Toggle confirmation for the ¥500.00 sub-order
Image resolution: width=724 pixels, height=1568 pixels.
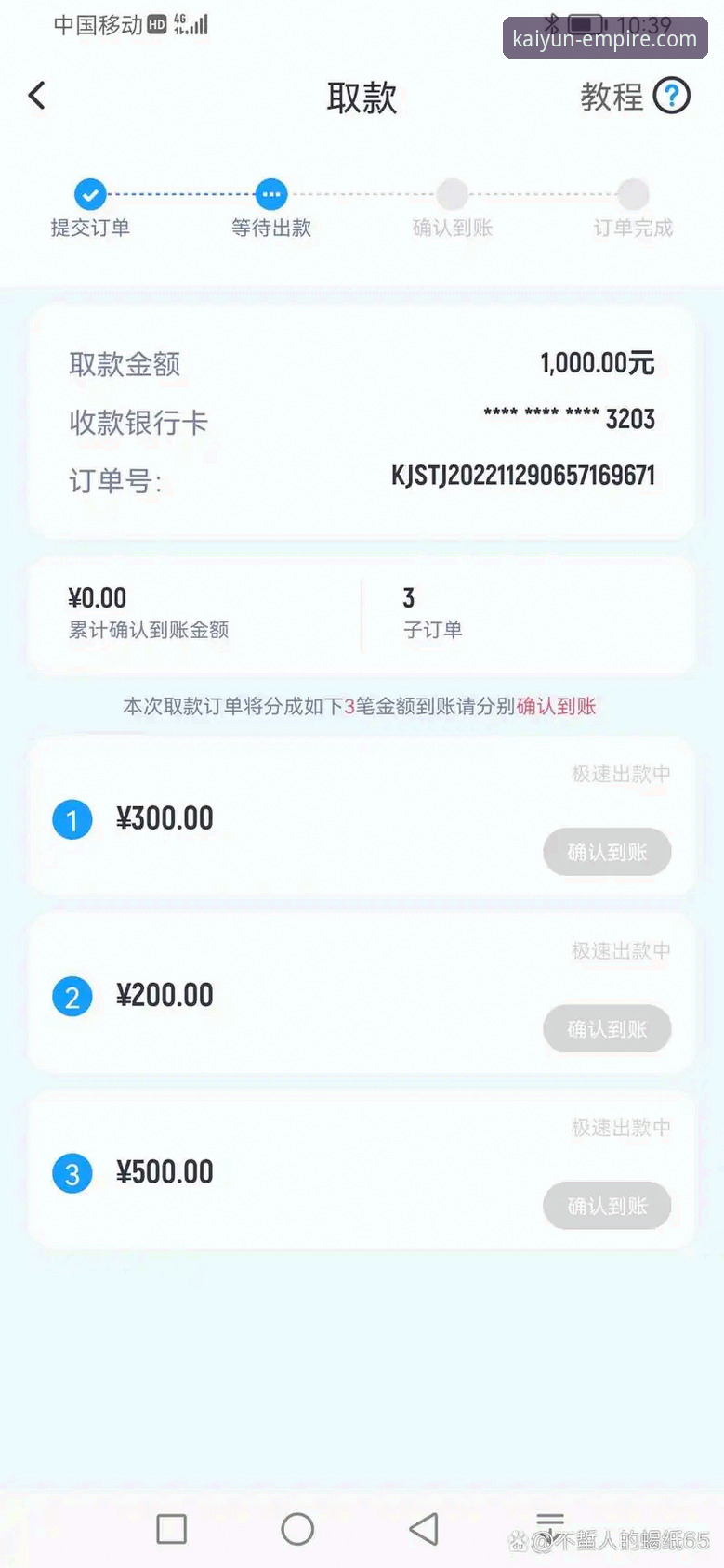(x=607, y=1206)
